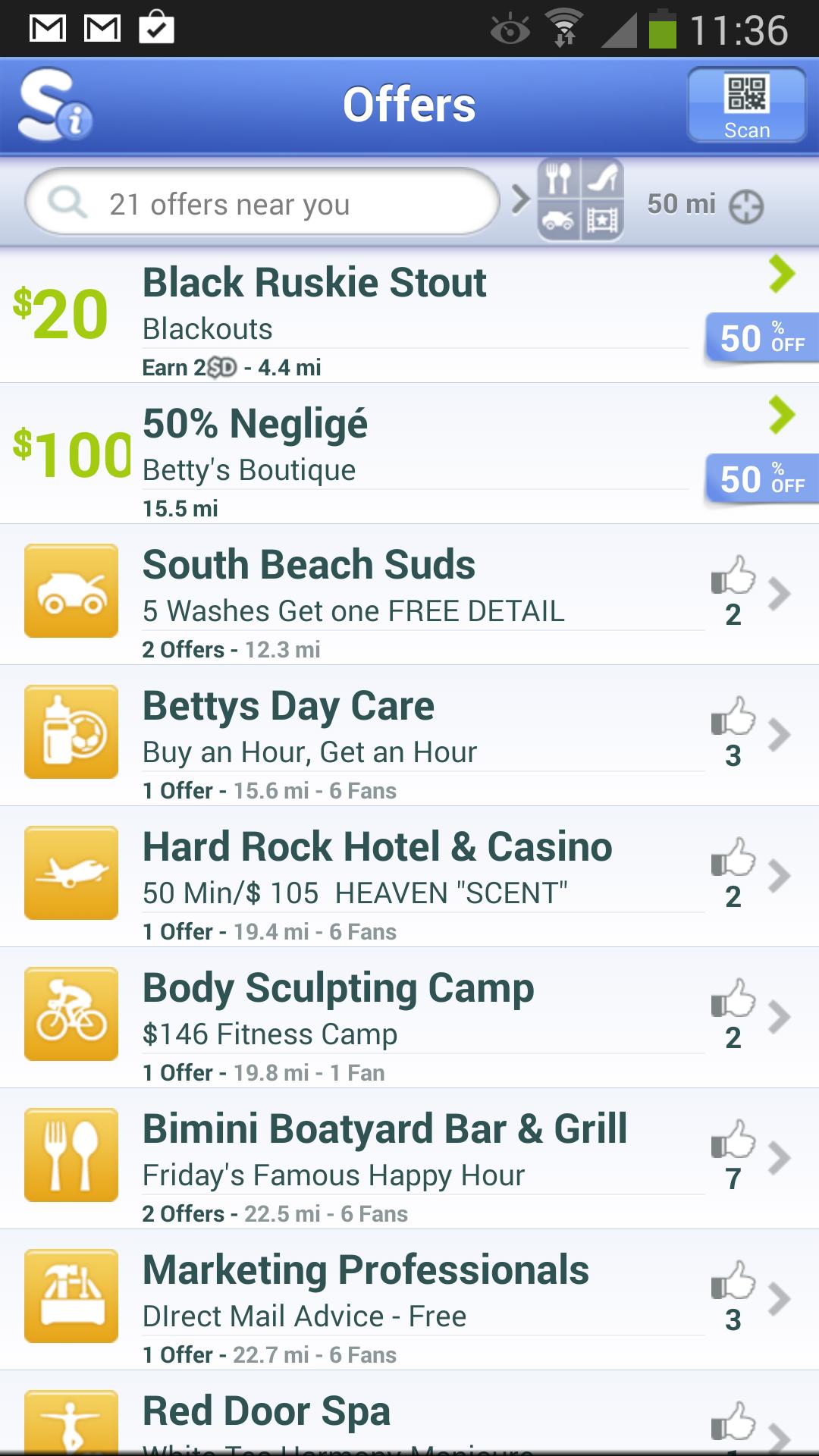Open the 50% Negligé offer
This screenshot has width=819, height=1456.
coord(409,455)
